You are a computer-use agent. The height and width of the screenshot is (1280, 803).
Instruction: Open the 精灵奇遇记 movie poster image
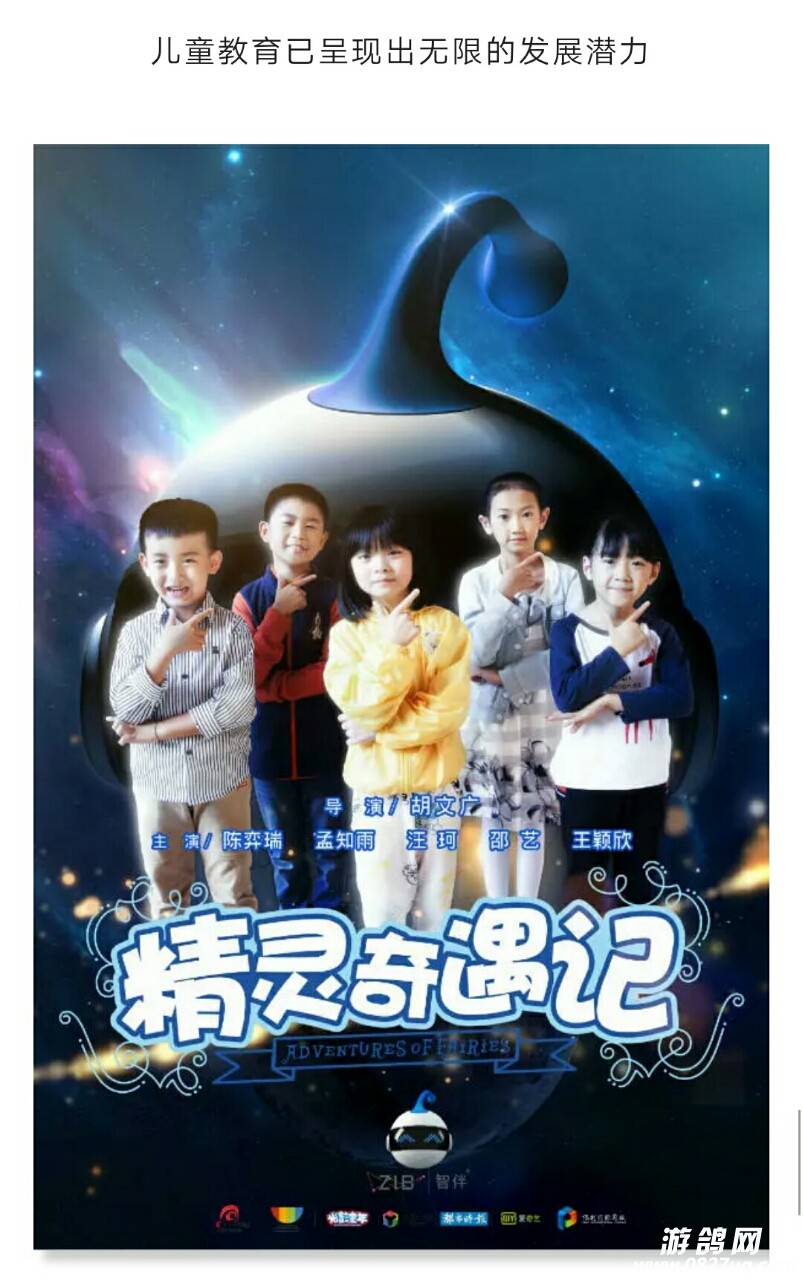tap(401, 697)
